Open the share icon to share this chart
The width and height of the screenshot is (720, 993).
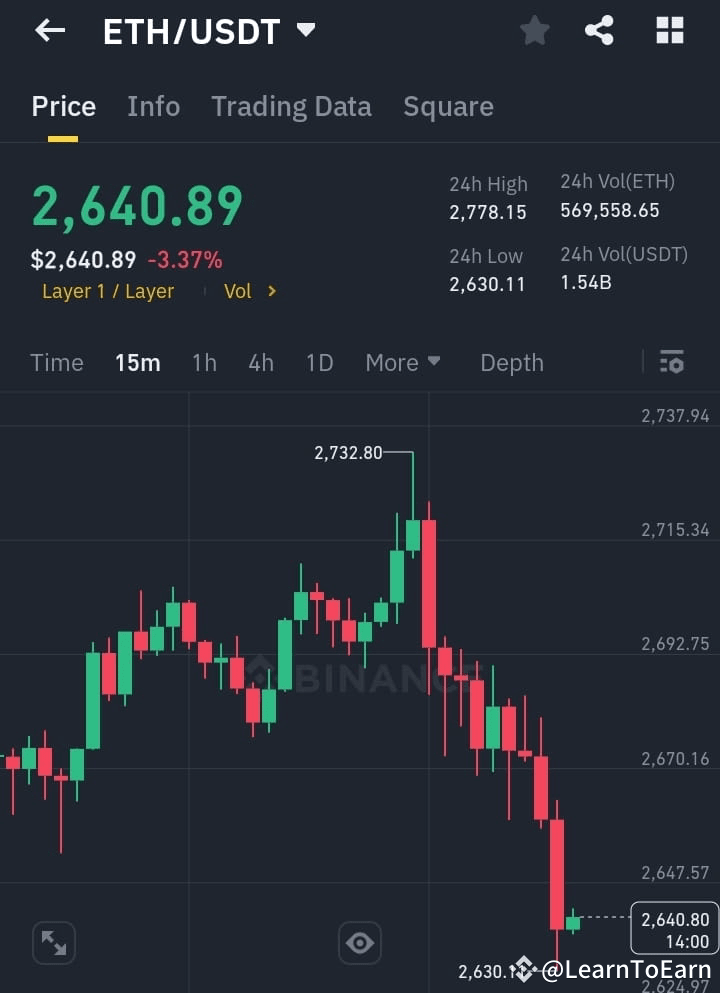click(x=600, y=30)
